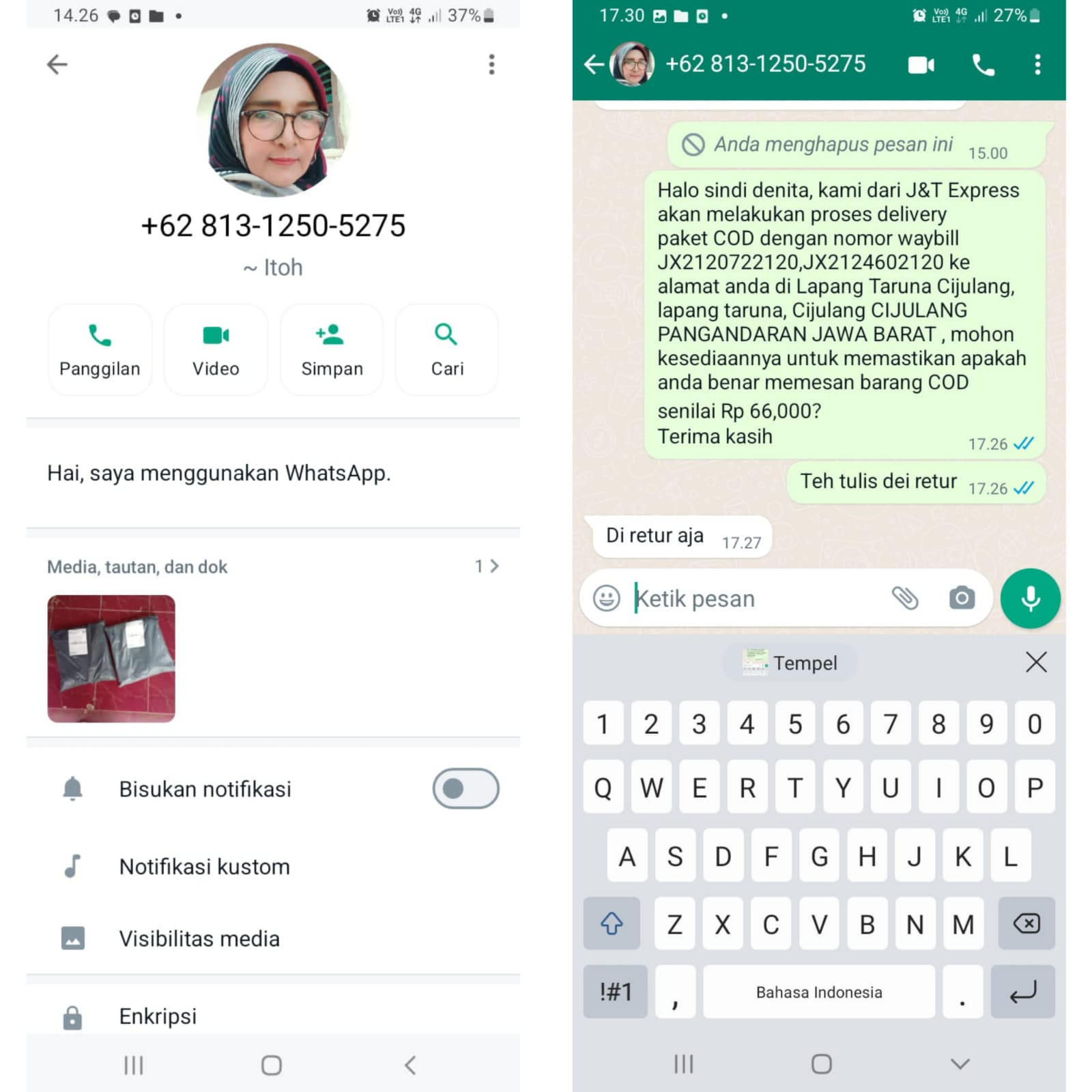Screen dimensions: 1092x1092
Task: Open Notifikasi kustom
Action: point(273,867)
